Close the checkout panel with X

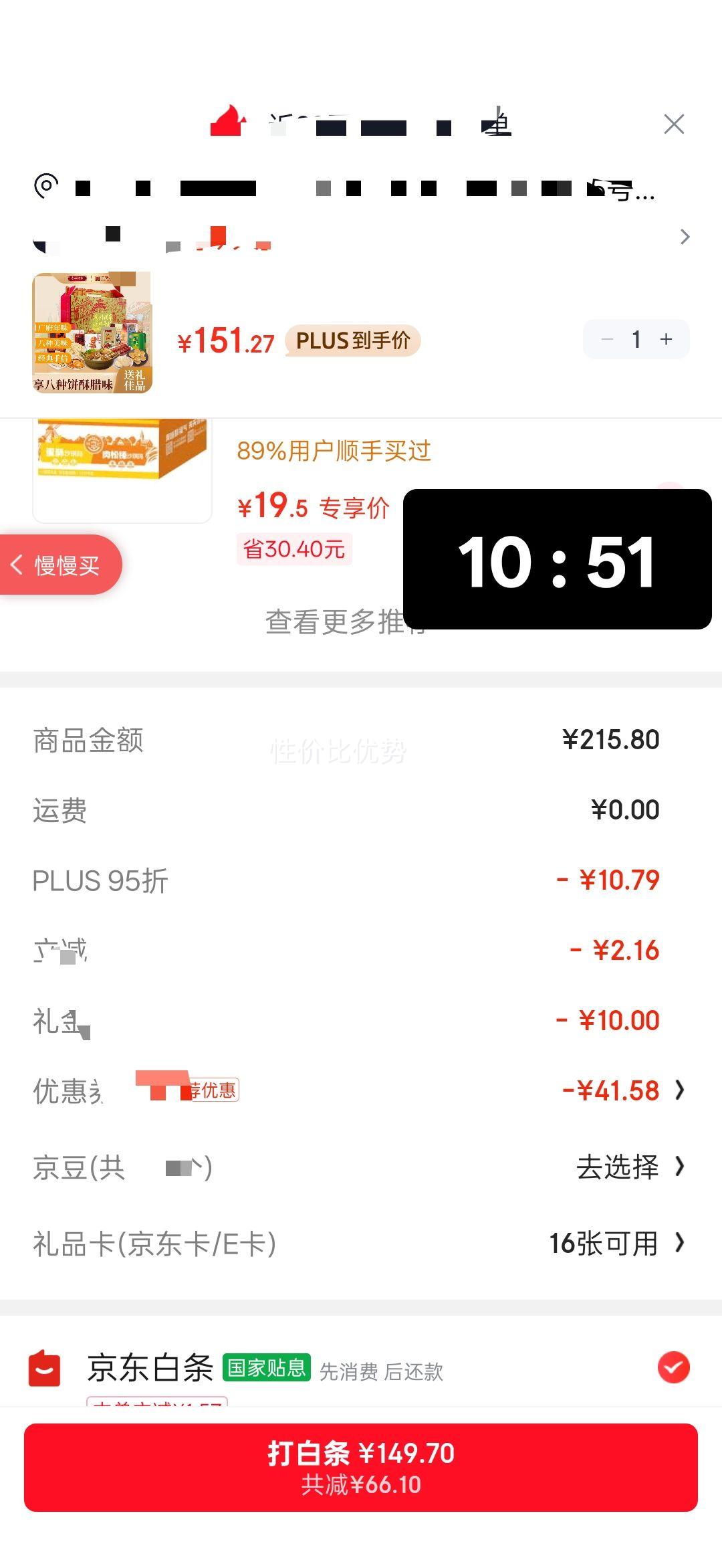pos(674,124)
